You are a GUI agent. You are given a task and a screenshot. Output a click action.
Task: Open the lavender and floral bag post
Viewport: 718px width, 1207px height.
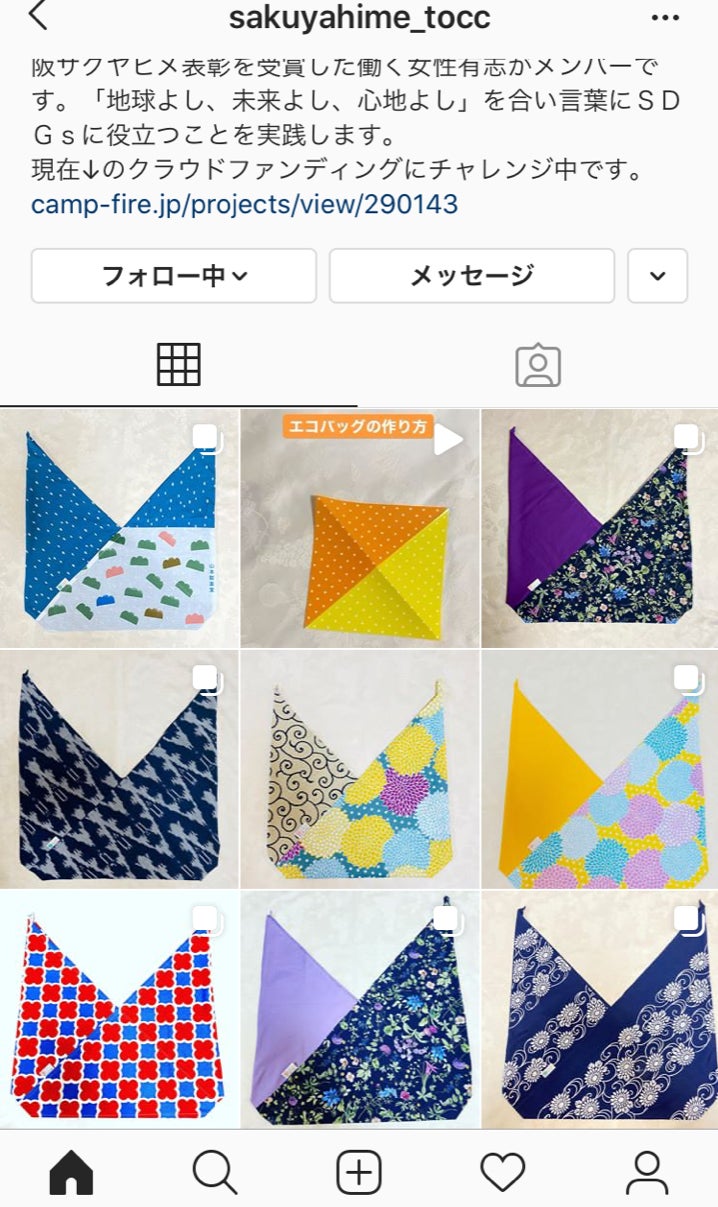click(x=360, y=1010)
